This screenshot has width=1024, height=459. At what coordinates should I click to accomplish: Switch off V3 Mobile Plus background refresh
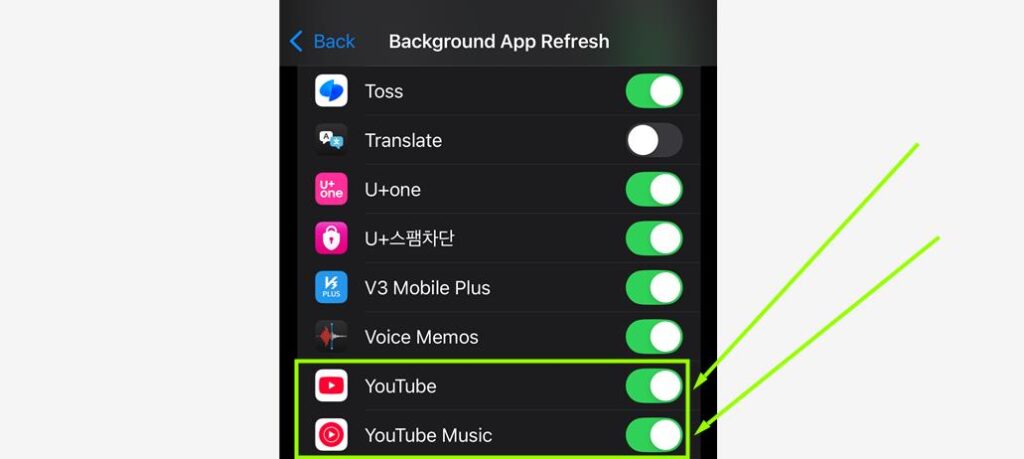tap(654, 287)
